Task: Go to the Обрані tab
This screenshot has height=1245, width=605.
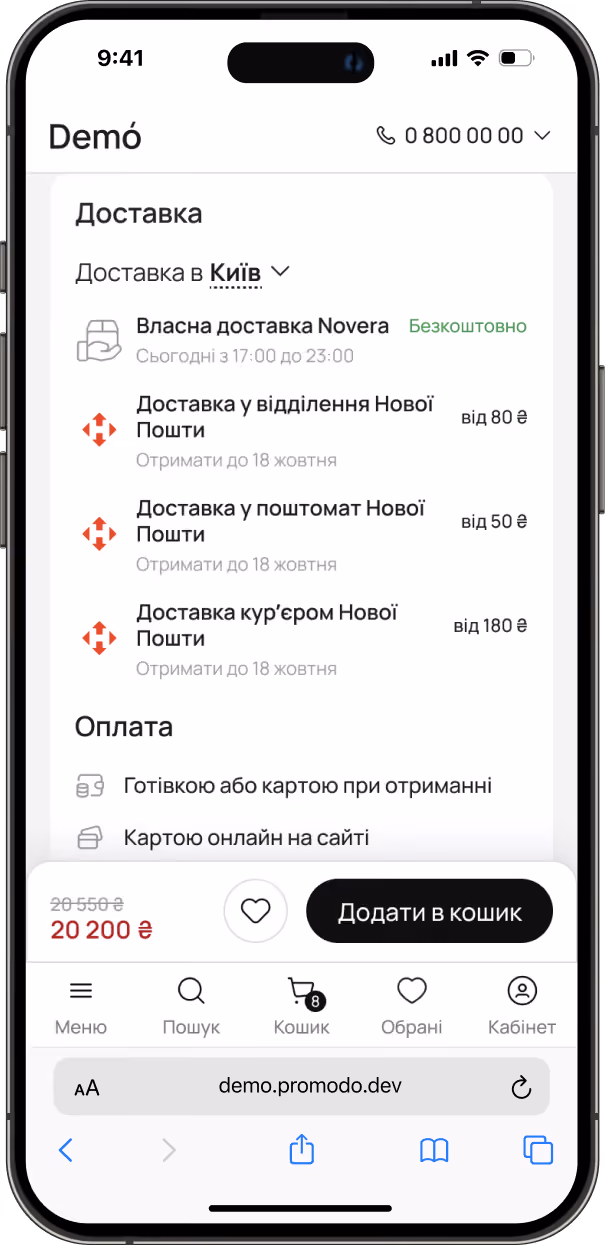Action: tap(412, 1006)
